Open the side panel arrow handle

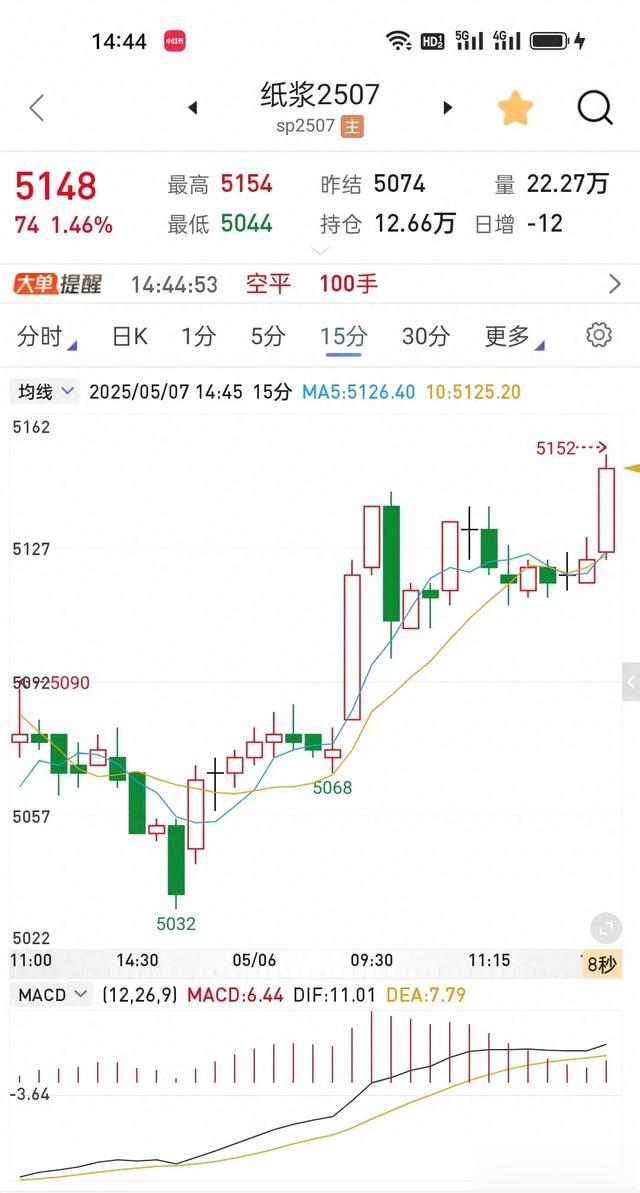pos(631,683)
